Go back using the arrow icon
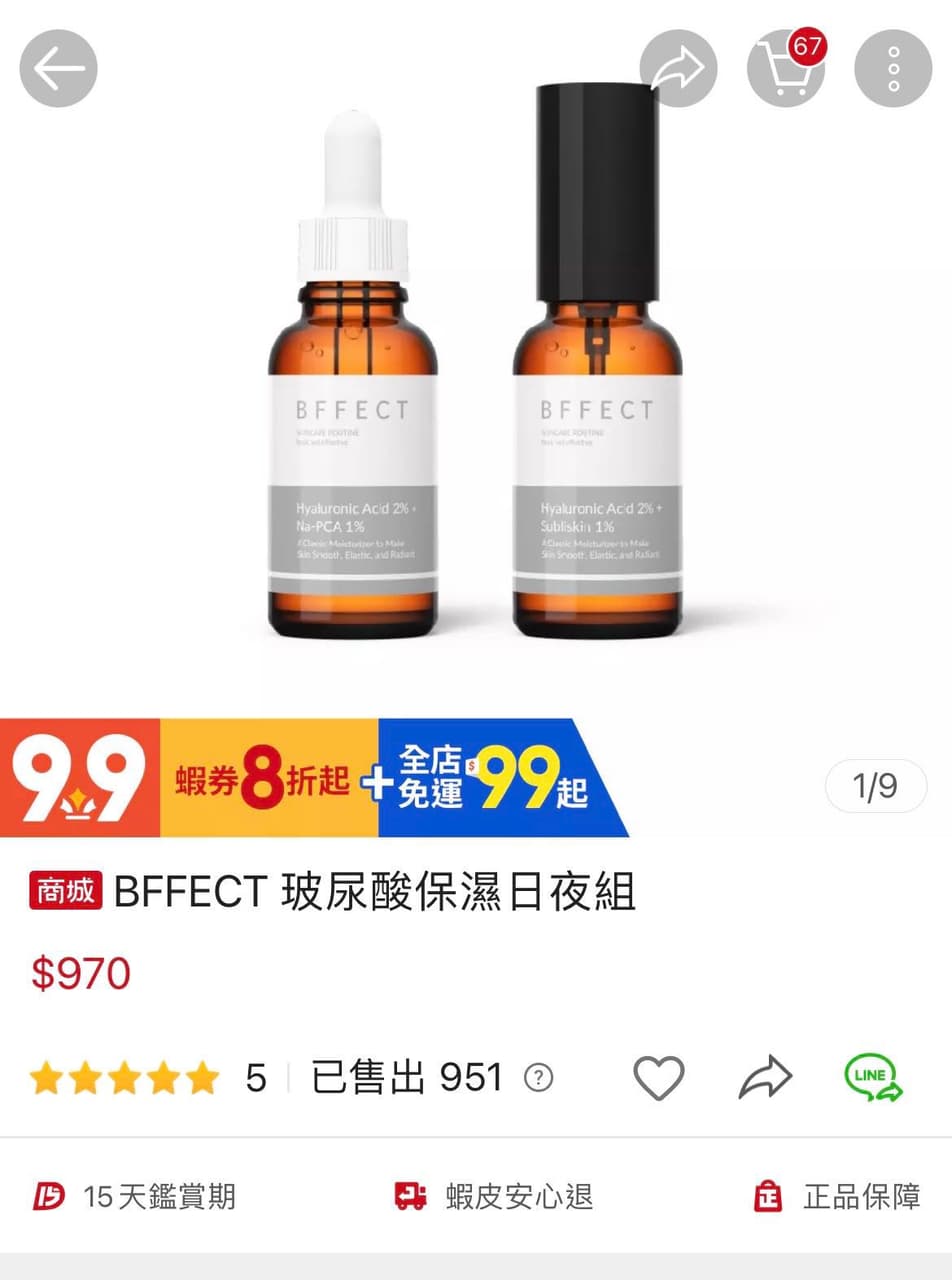 [x=59, y=69]
